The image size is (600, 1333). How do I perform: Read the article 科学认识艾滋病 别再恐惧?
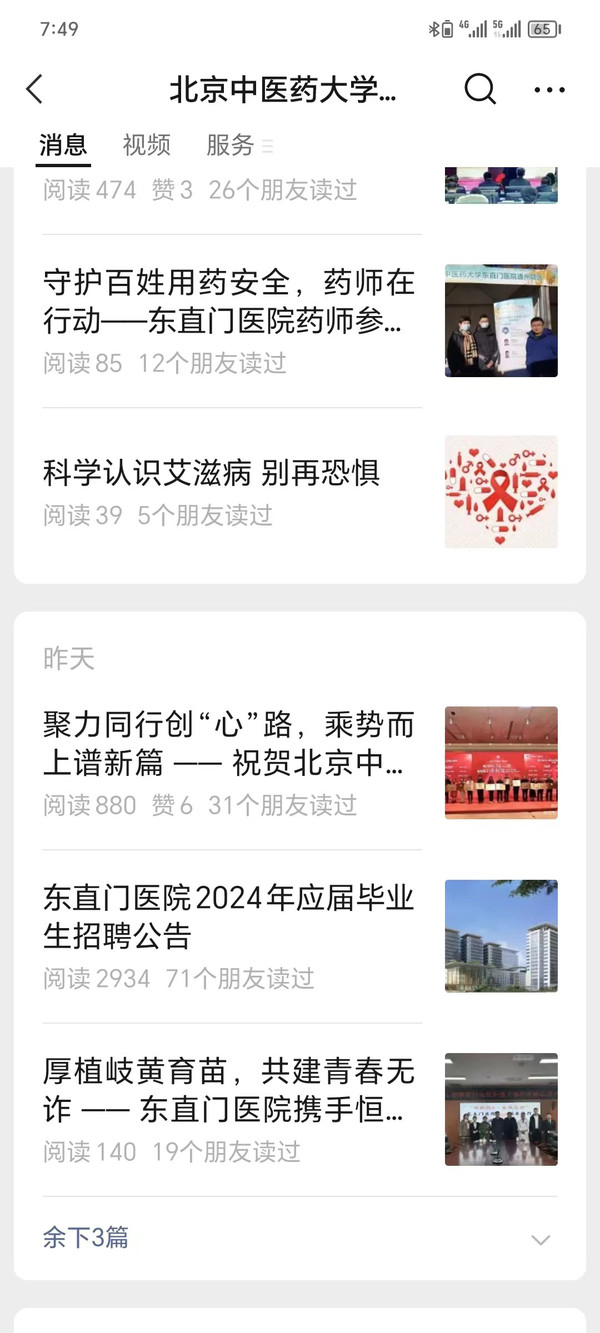(212, 473)
